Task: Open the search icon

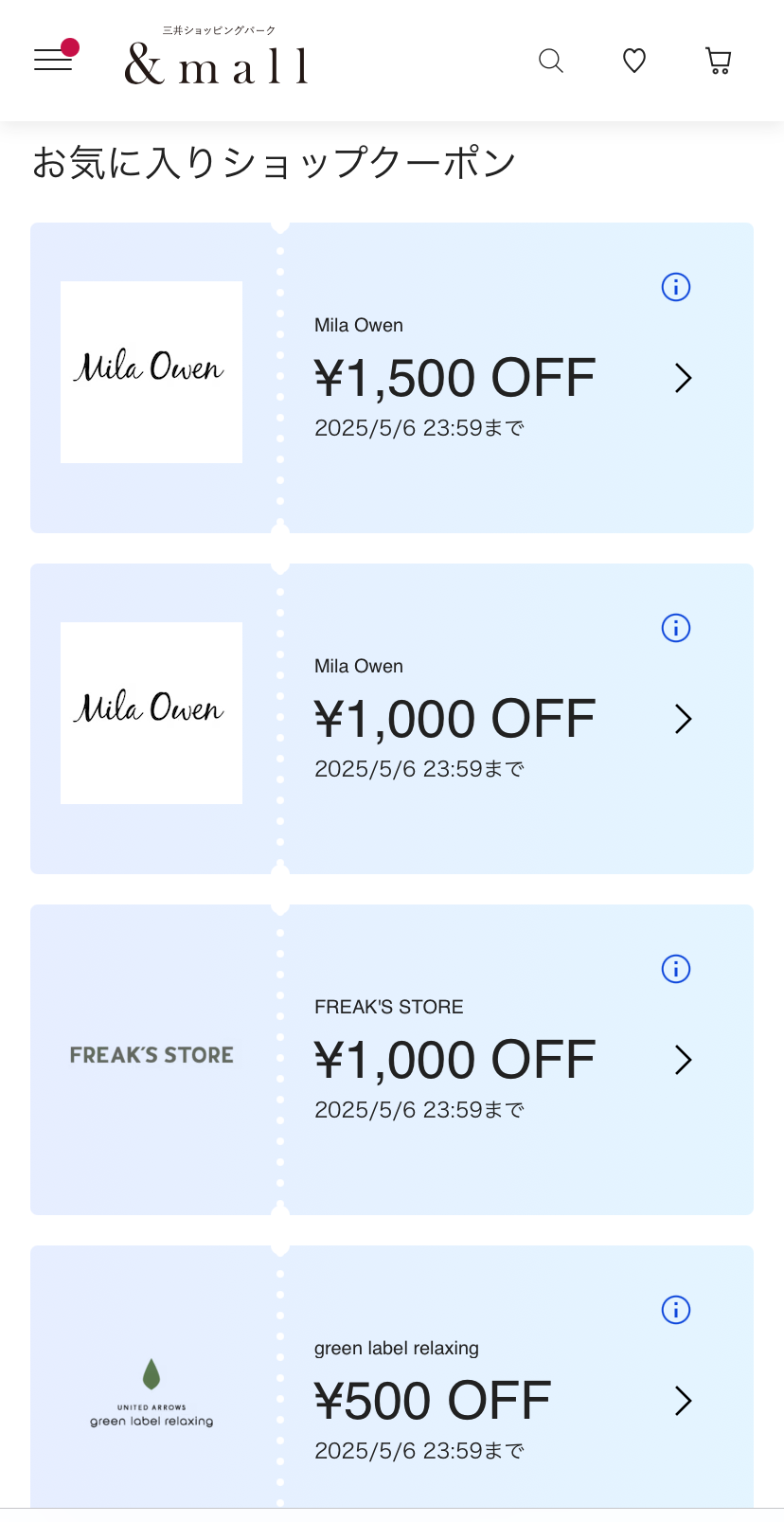Action: 551,61
